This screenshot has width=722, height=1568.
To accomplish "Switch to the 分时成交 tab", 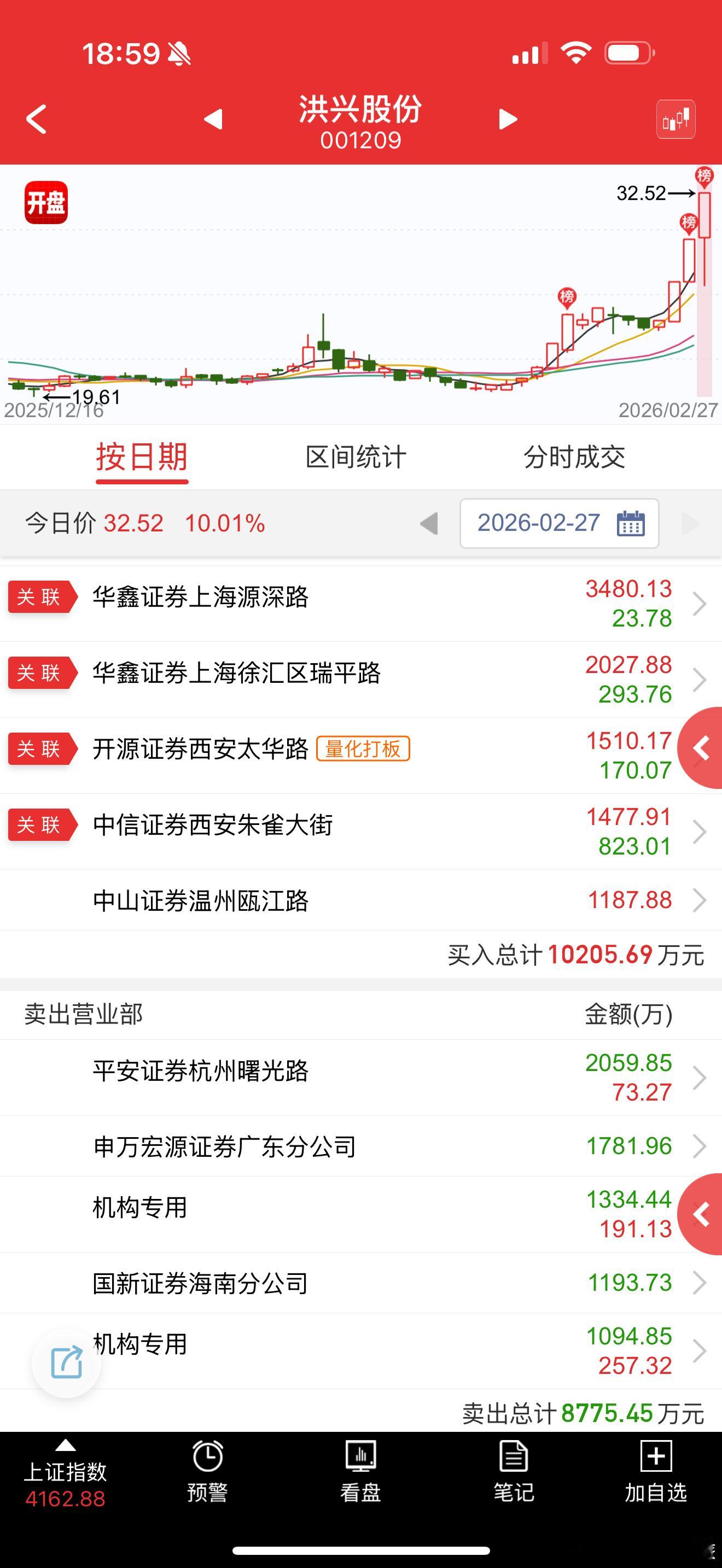I will pyautogui.click(x=575, y=458).
